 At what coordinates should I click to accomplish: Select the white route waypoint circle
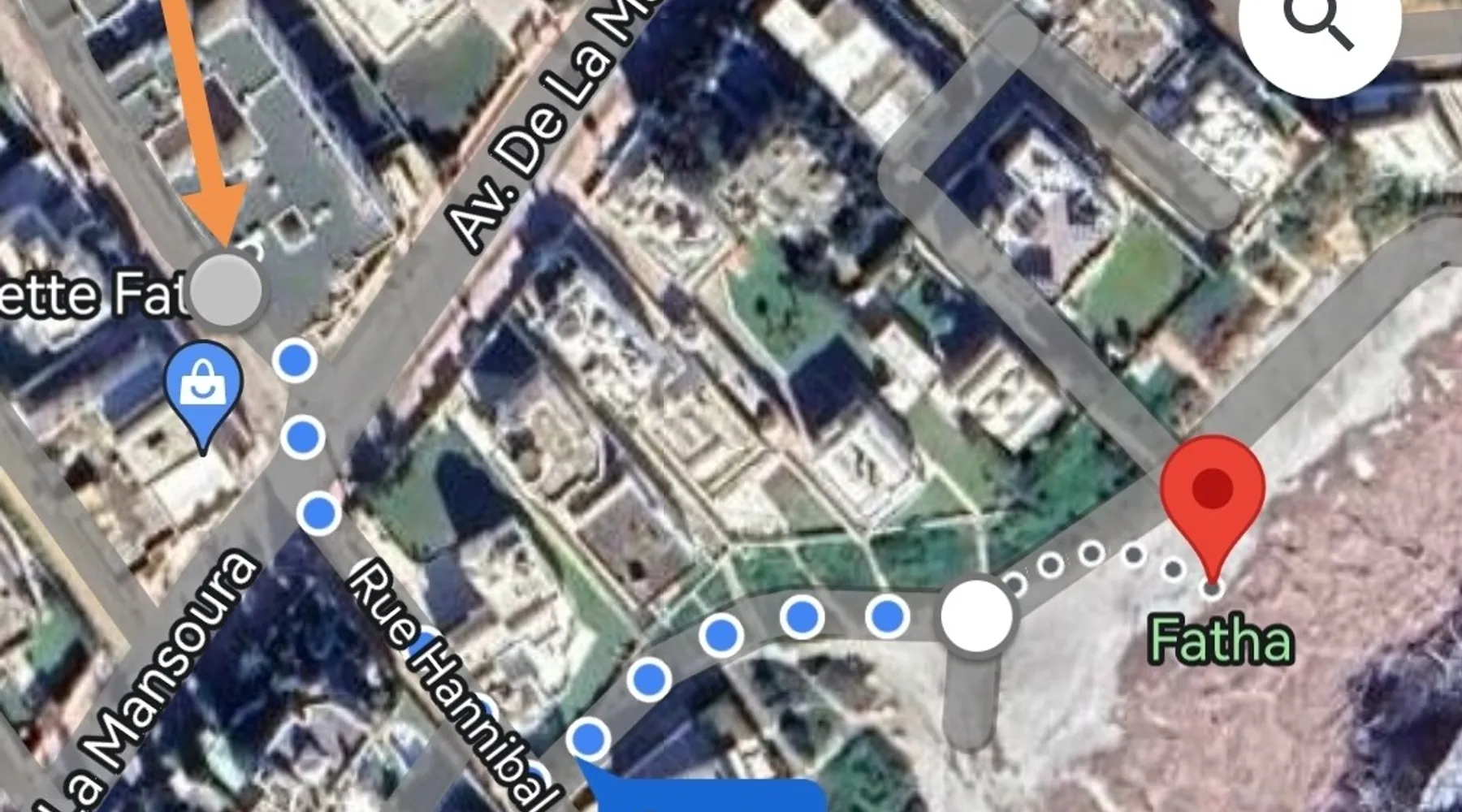click(x=976, y=616)
